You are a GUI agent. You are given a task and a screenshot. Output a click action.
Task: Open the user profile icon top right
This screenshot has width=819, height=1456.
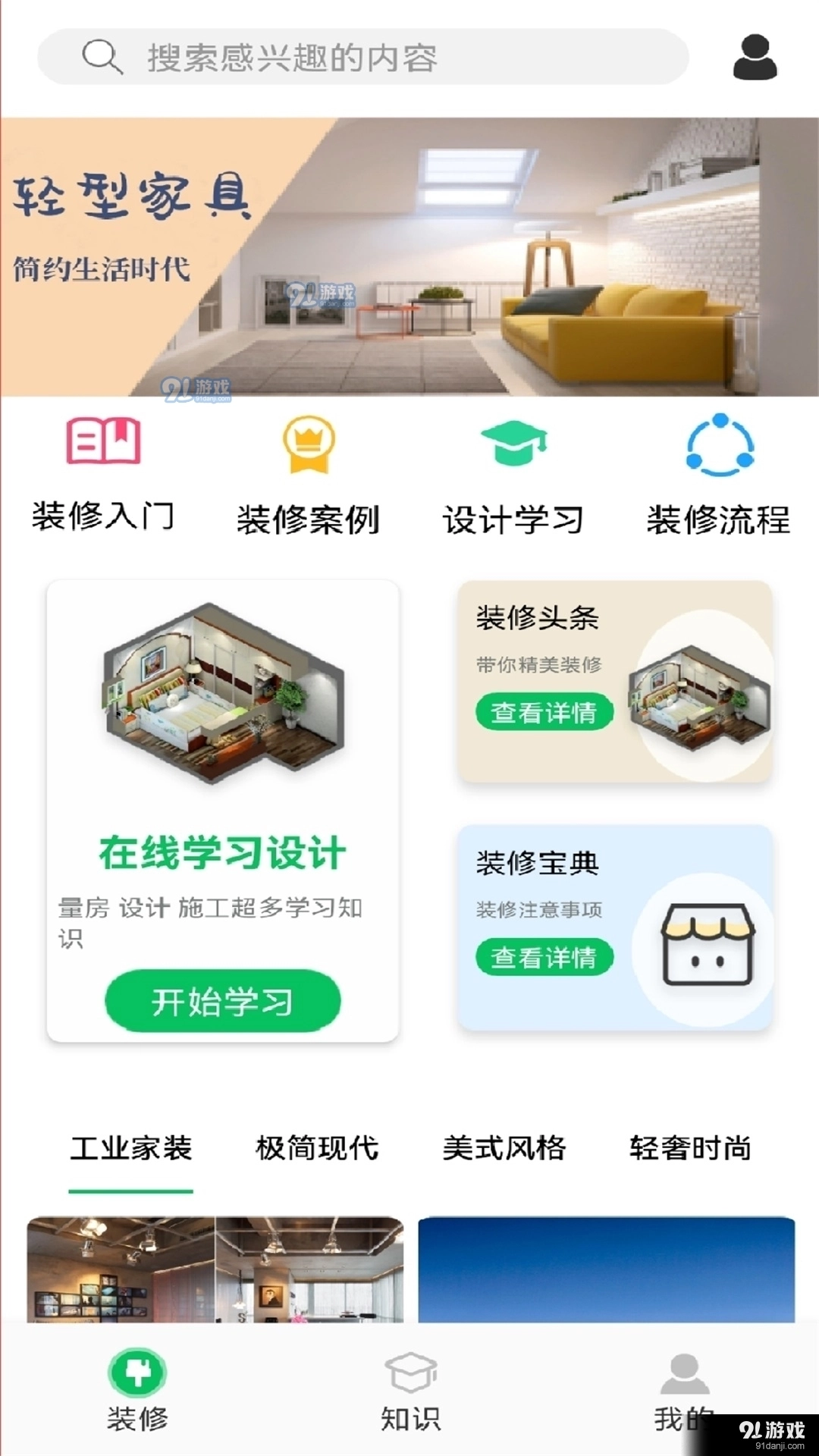[751, 57]
